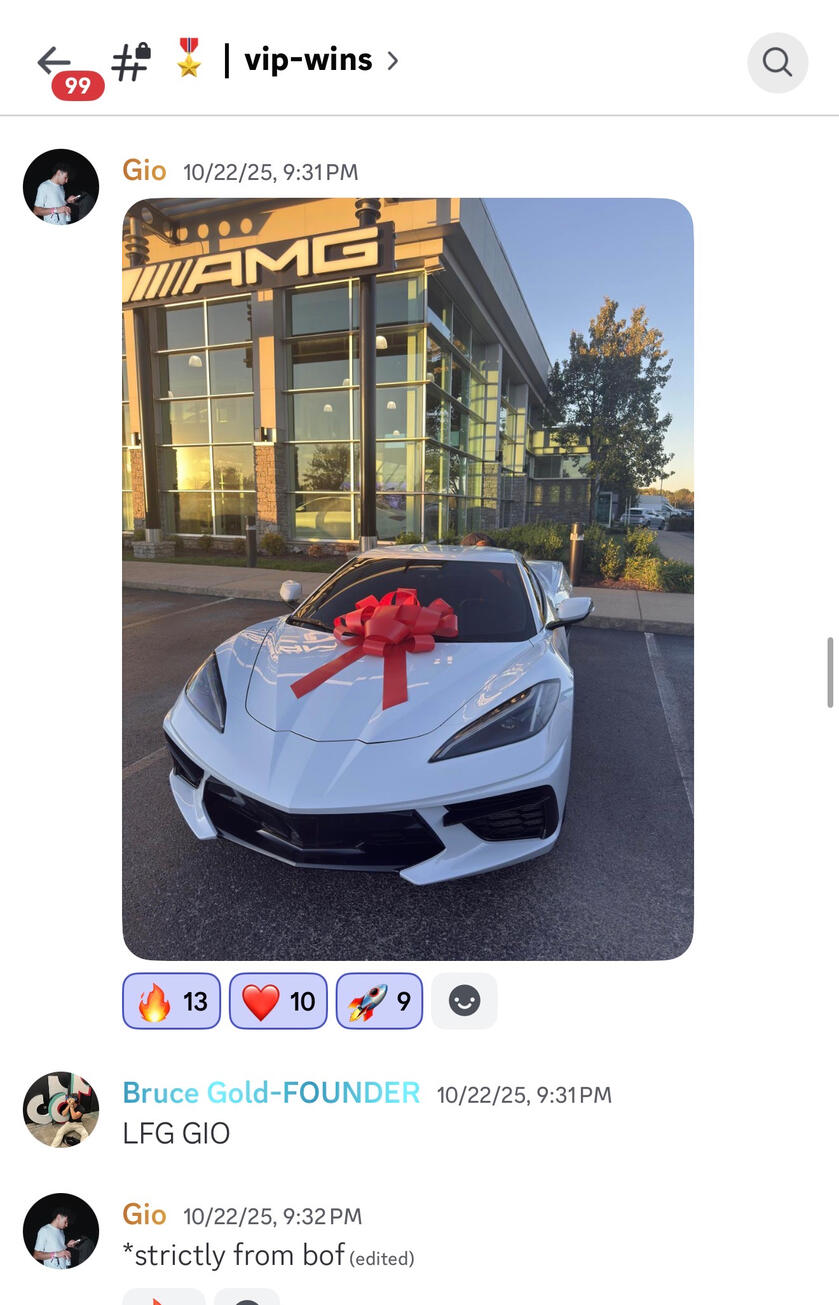React with the rocket emoji
Image resolution: width=839 pixels, height=1305 pixels.
point(379,1001)
